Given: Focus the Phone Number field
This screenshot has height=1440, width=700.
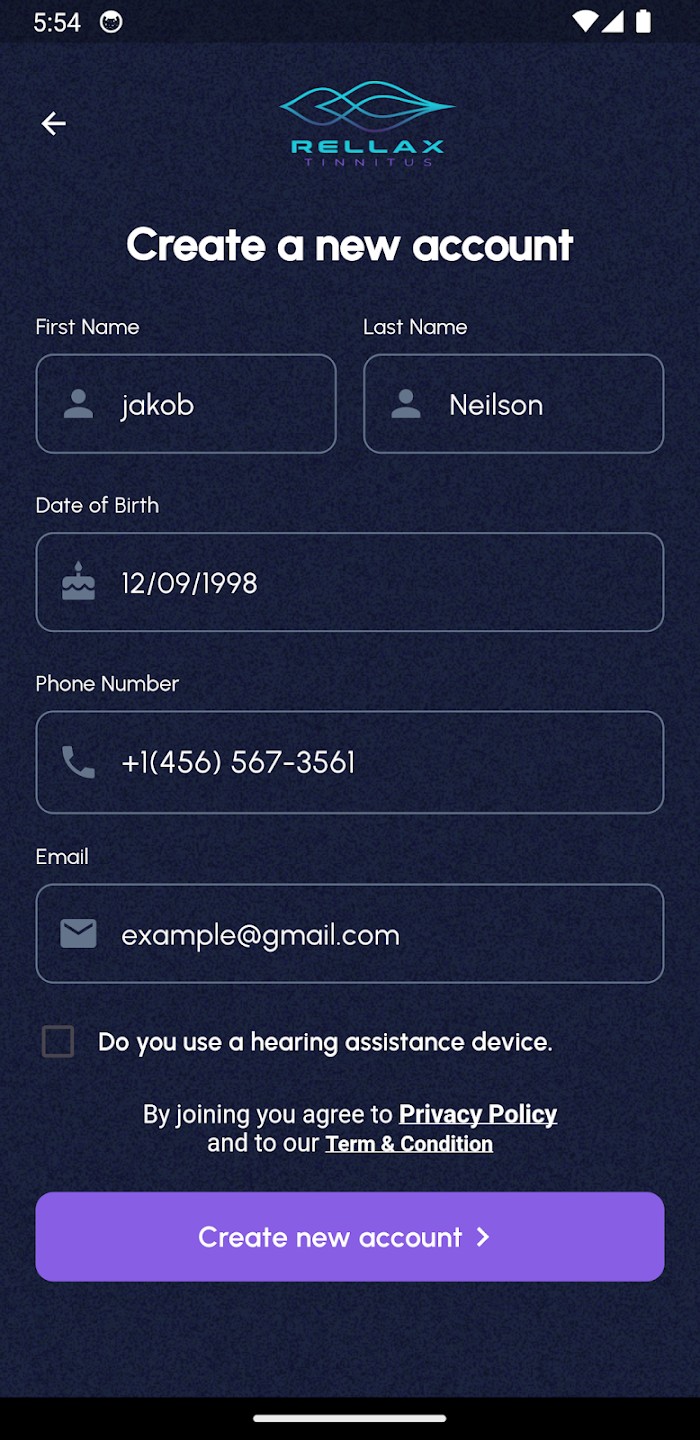Looking at the screenshot, I should coord(350,762).
